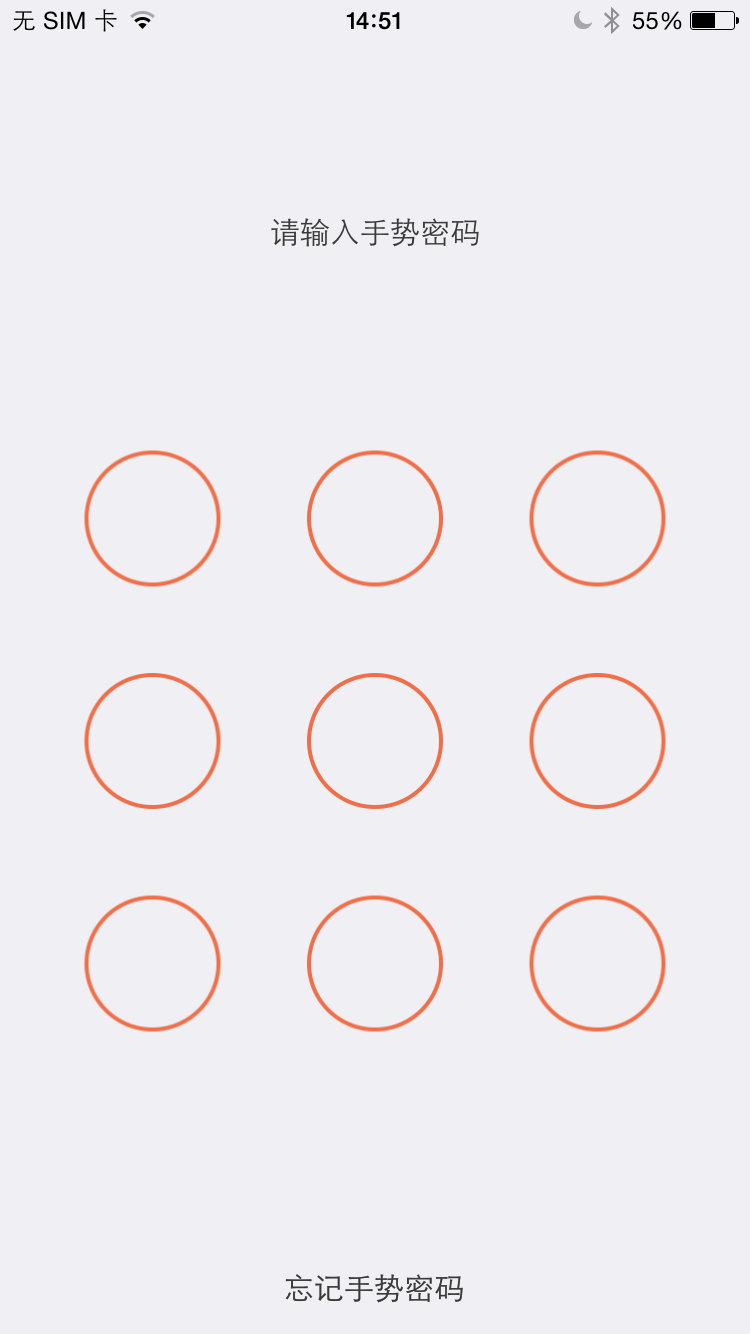Select the middle dot in the grid's bottom row
Viewport: 750px width, 1334px height.
click(375, 963)
